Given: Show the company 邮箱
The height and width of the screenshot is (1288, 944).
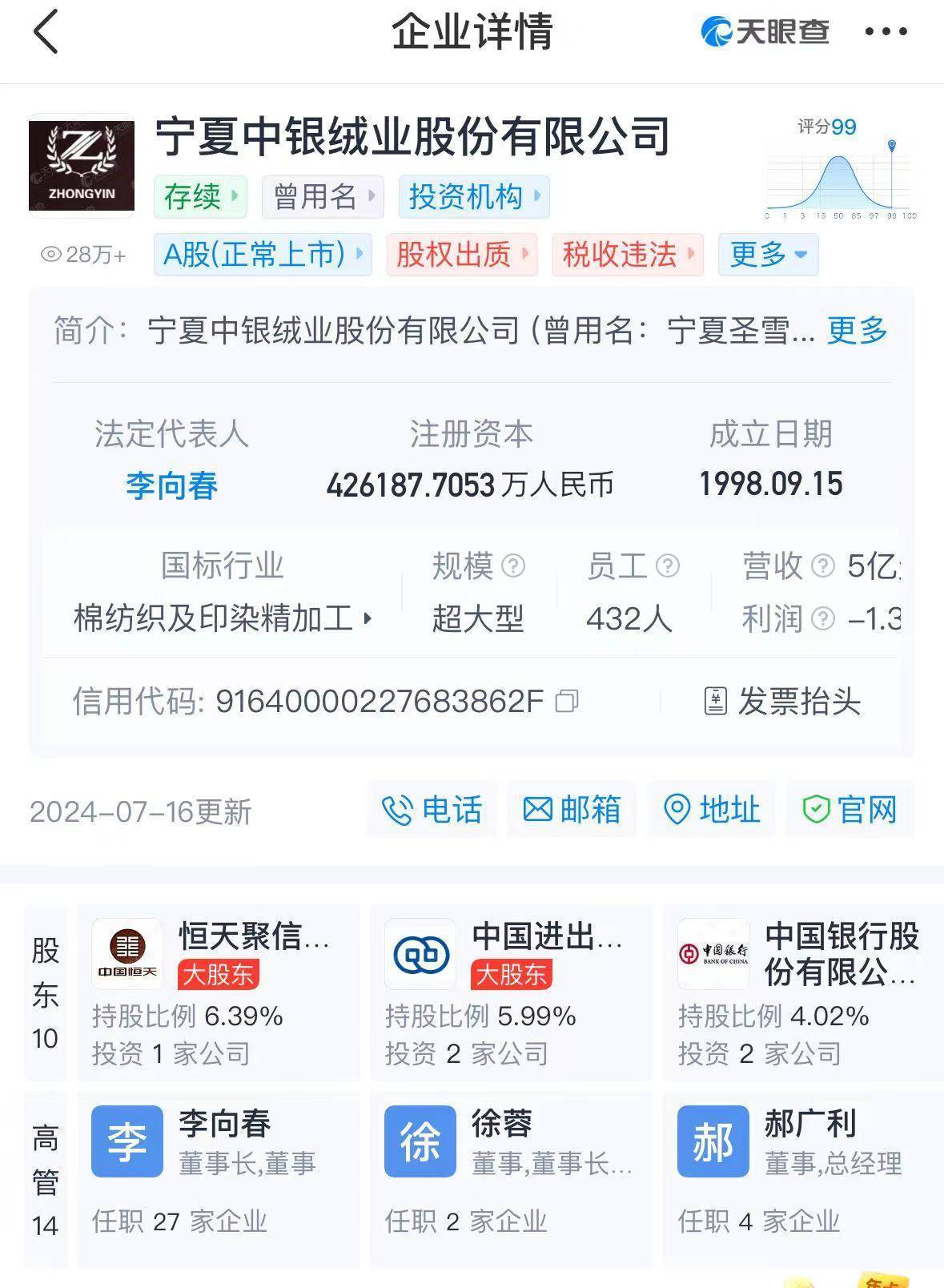Looking at the screenshot, I should 572,810.
